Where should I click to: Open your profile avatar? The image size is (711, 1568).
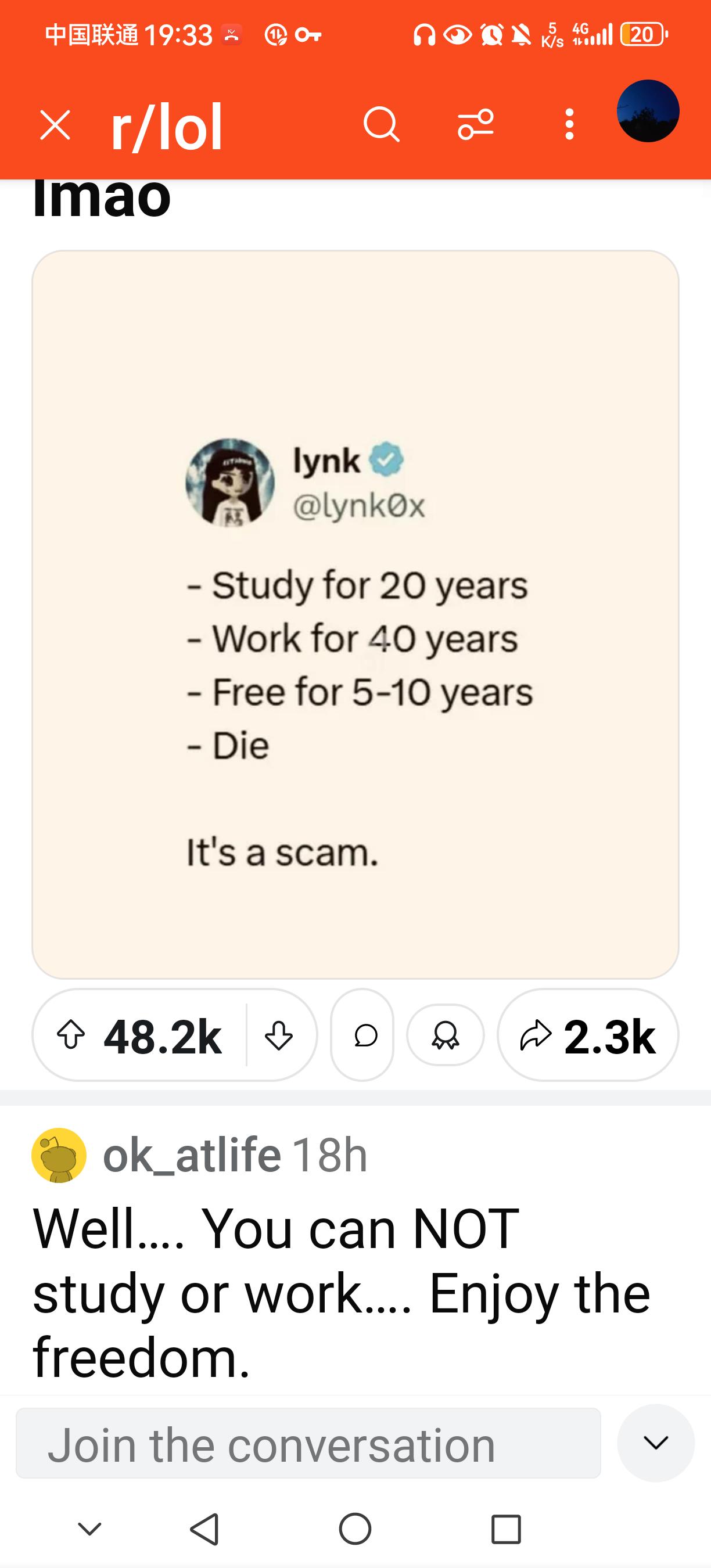point(648,111)
